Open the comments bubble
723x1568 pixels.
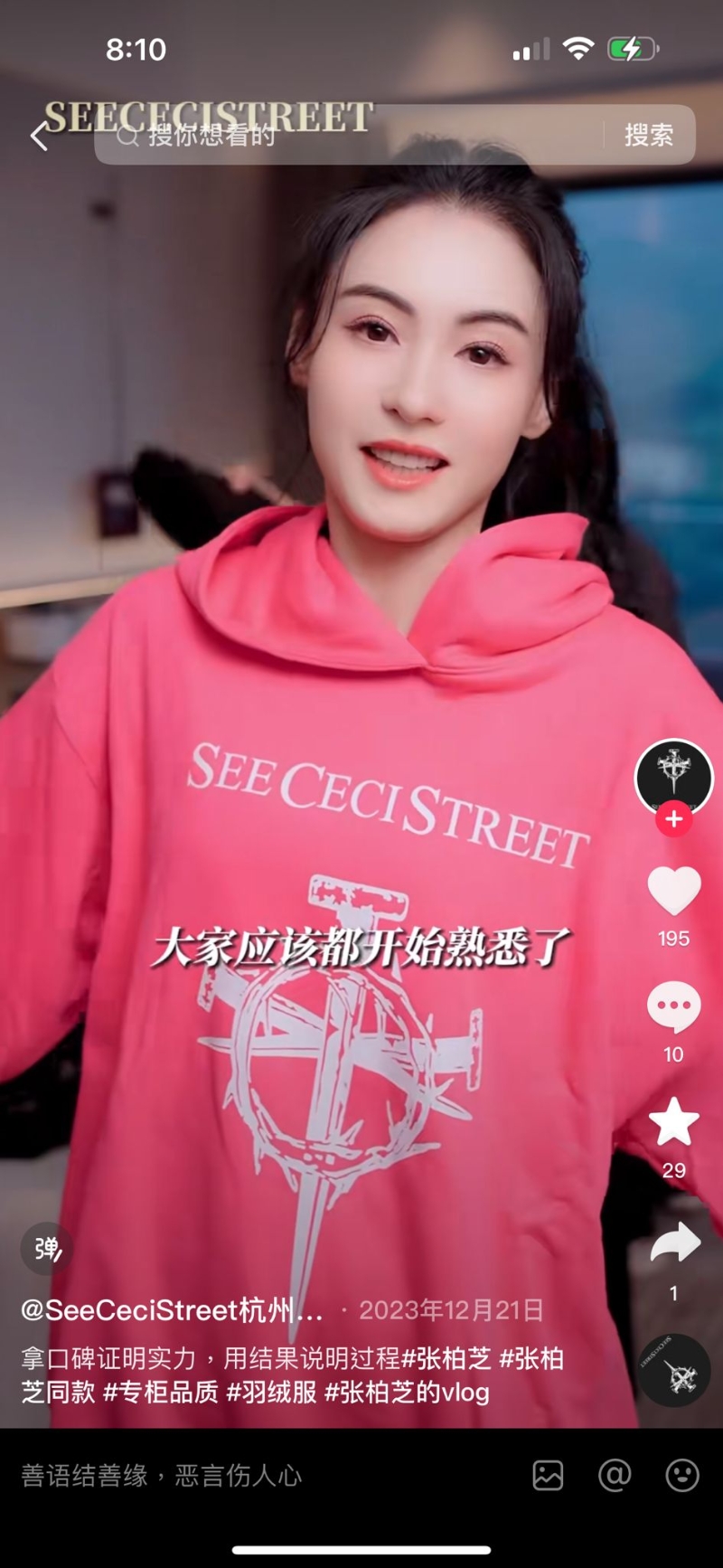673,1007
